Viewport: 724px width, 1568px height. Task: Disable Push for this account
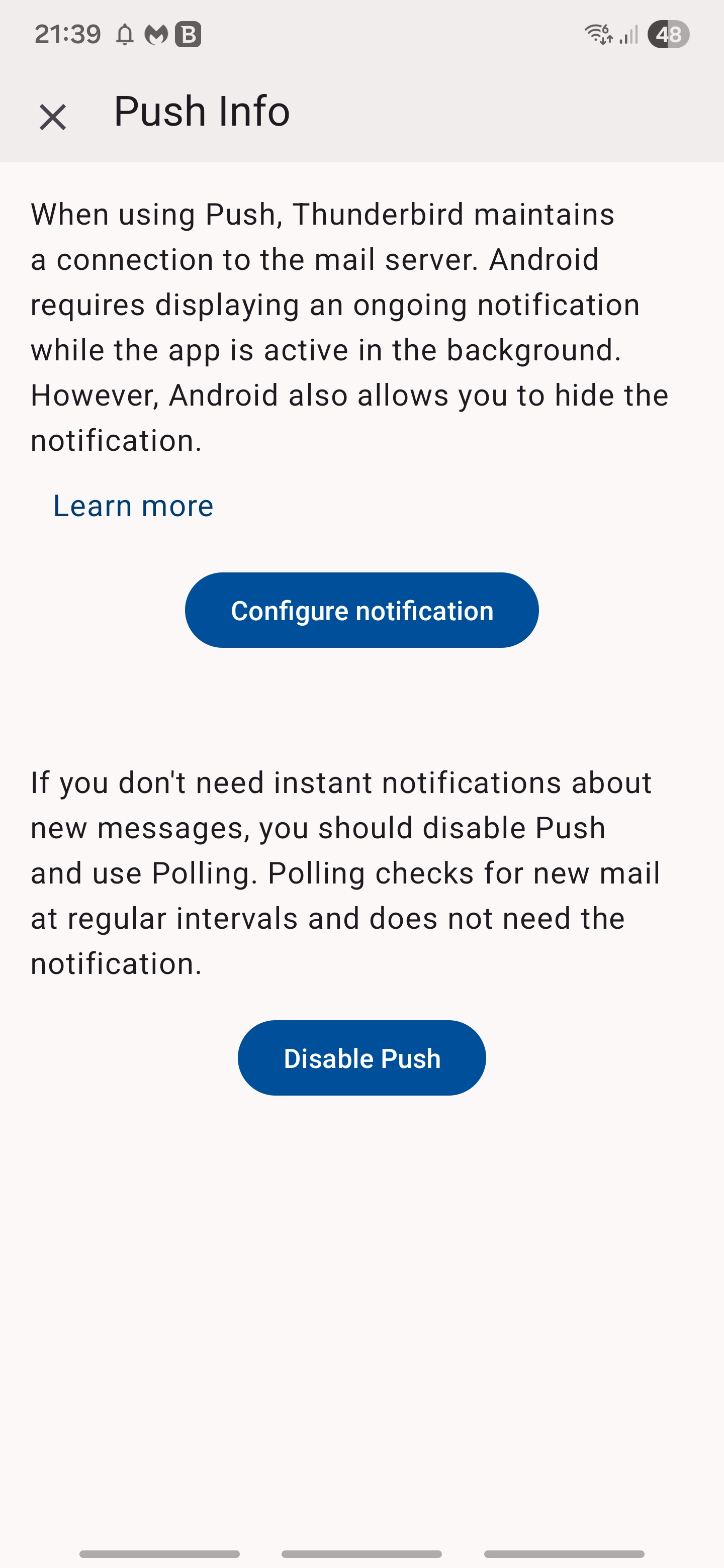click(361, 1058)
